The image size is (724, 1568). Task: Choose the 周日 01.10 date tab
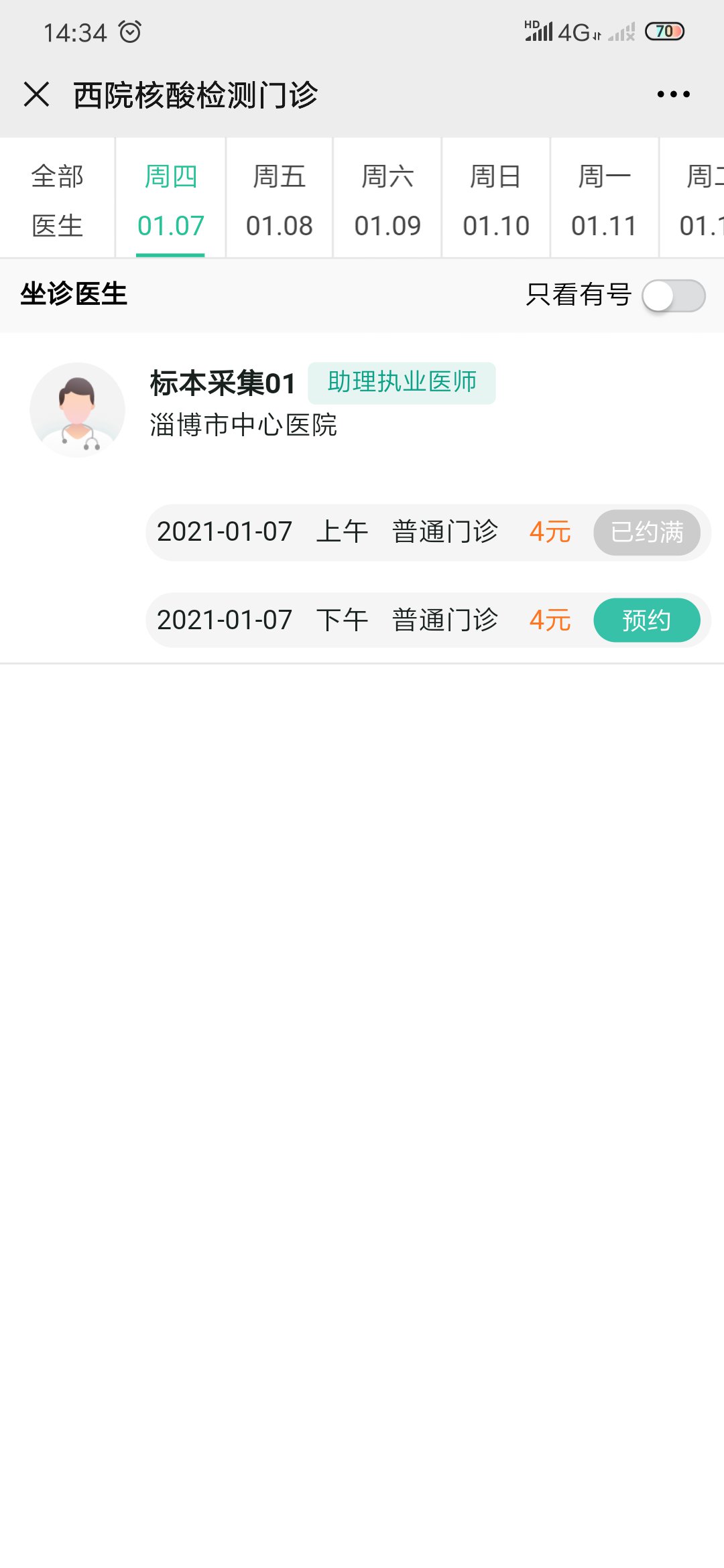[496, 200]
